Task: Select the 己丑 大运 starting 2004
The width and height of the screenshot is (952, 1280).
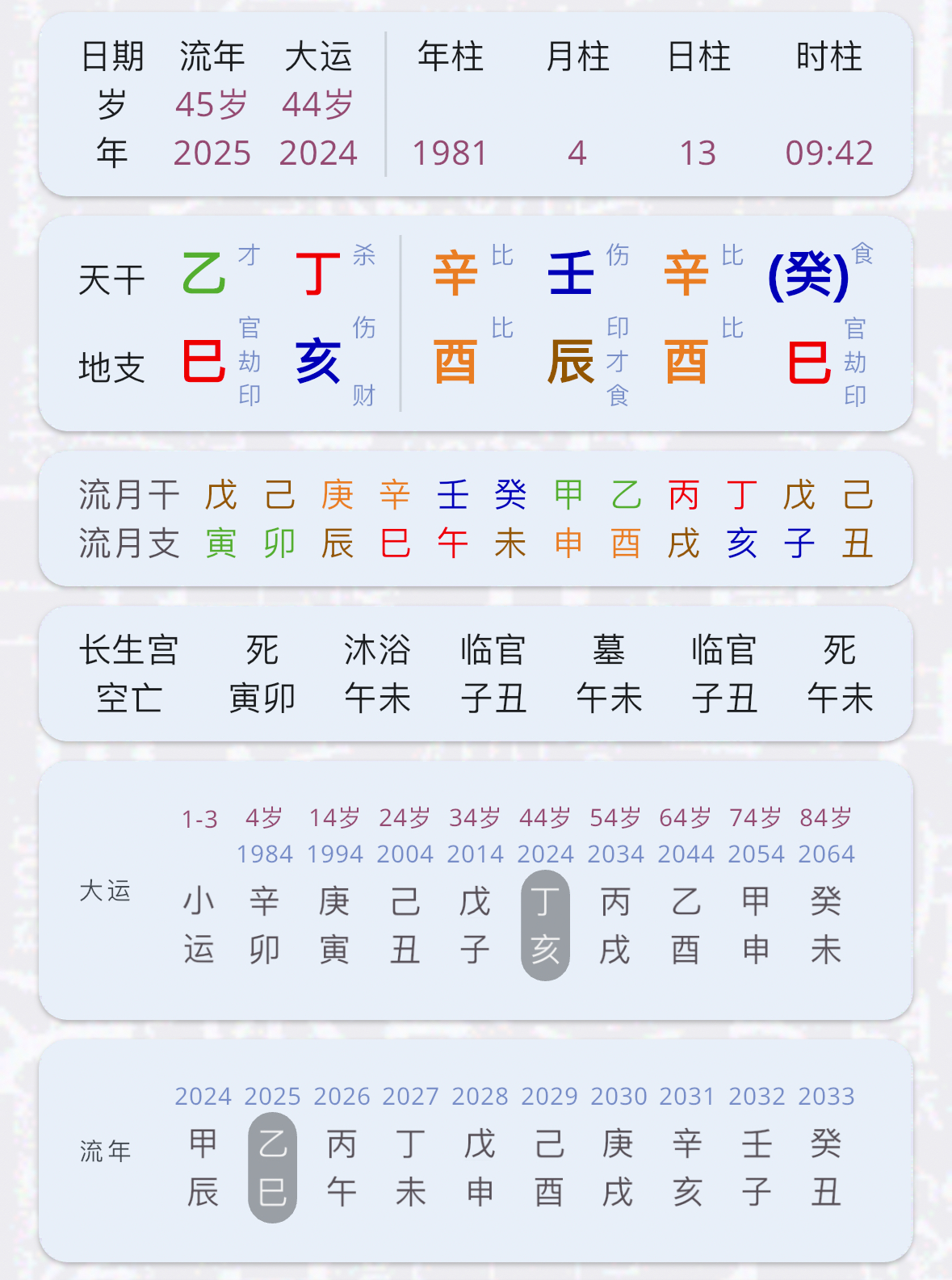Action: coord(405,925)
